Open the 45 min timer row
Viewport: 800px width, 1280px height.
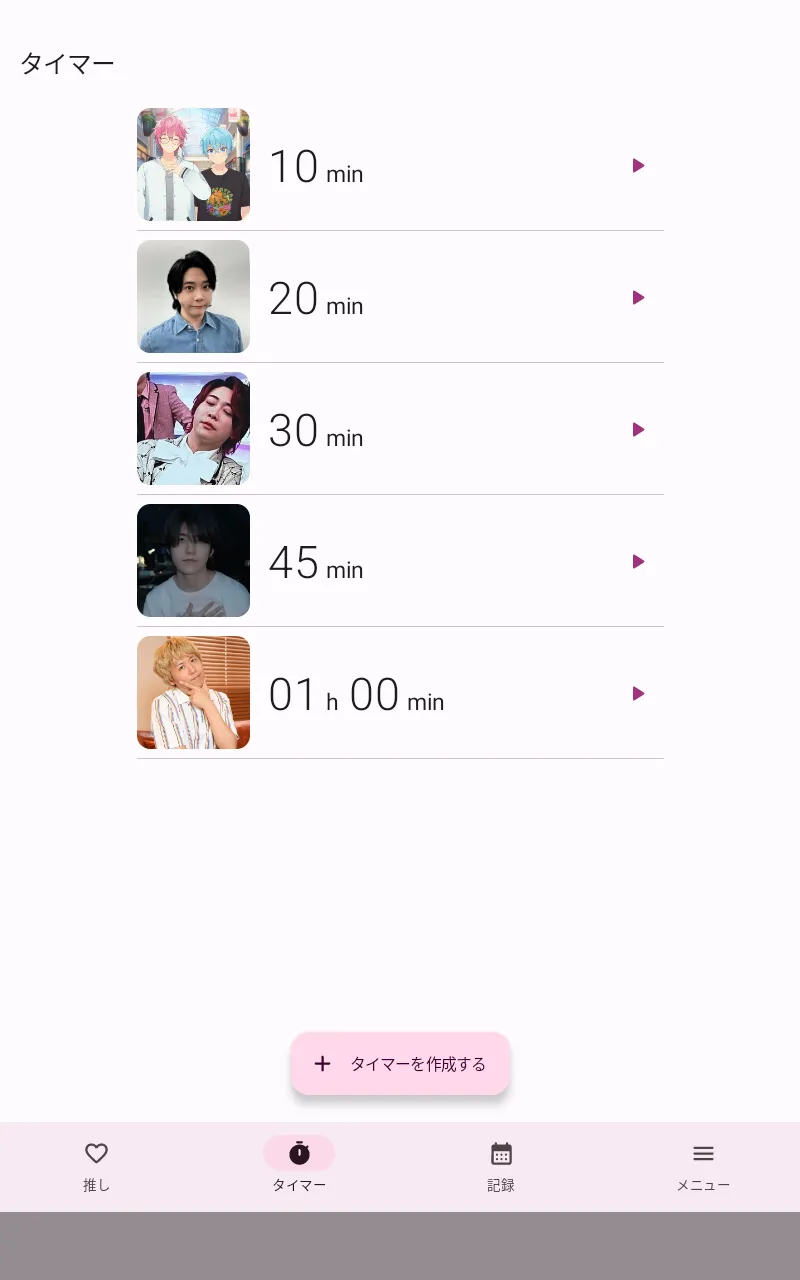tap(400, 561)
